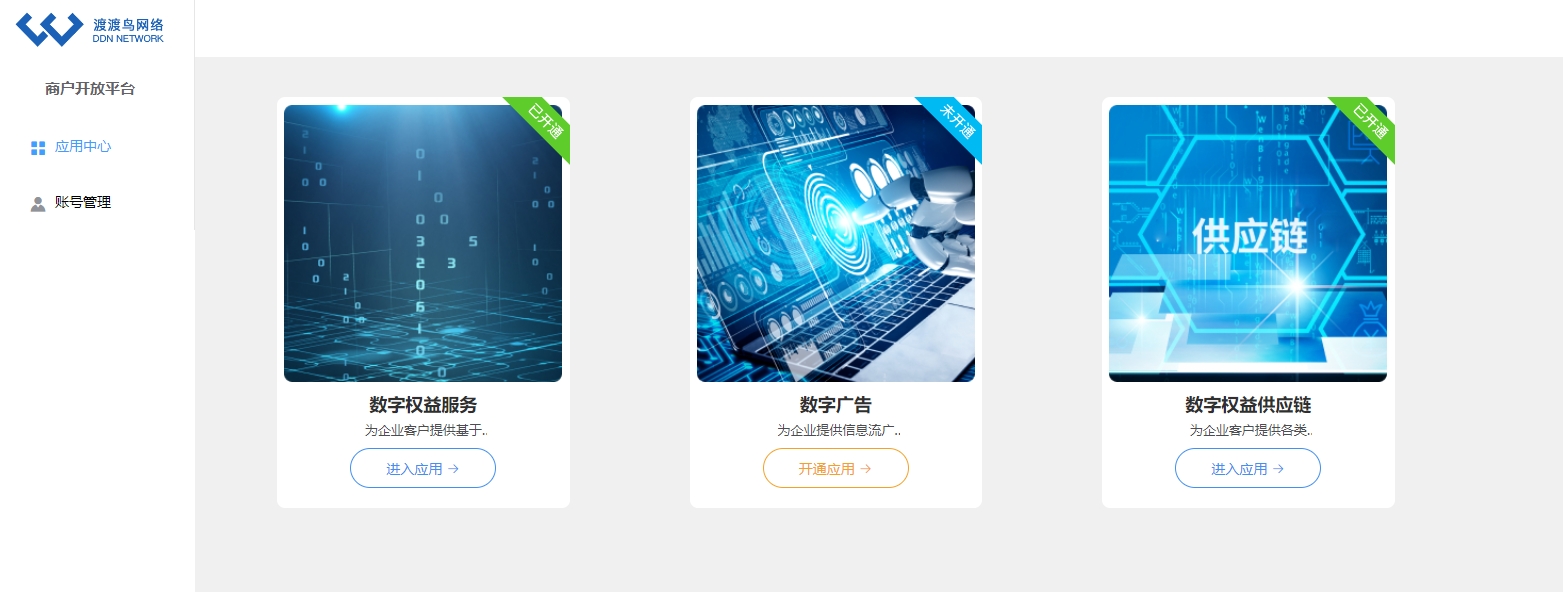Open 账号管理 in the sidebar
This screenshot has height=592, width=1563.
tap(82, 203)
